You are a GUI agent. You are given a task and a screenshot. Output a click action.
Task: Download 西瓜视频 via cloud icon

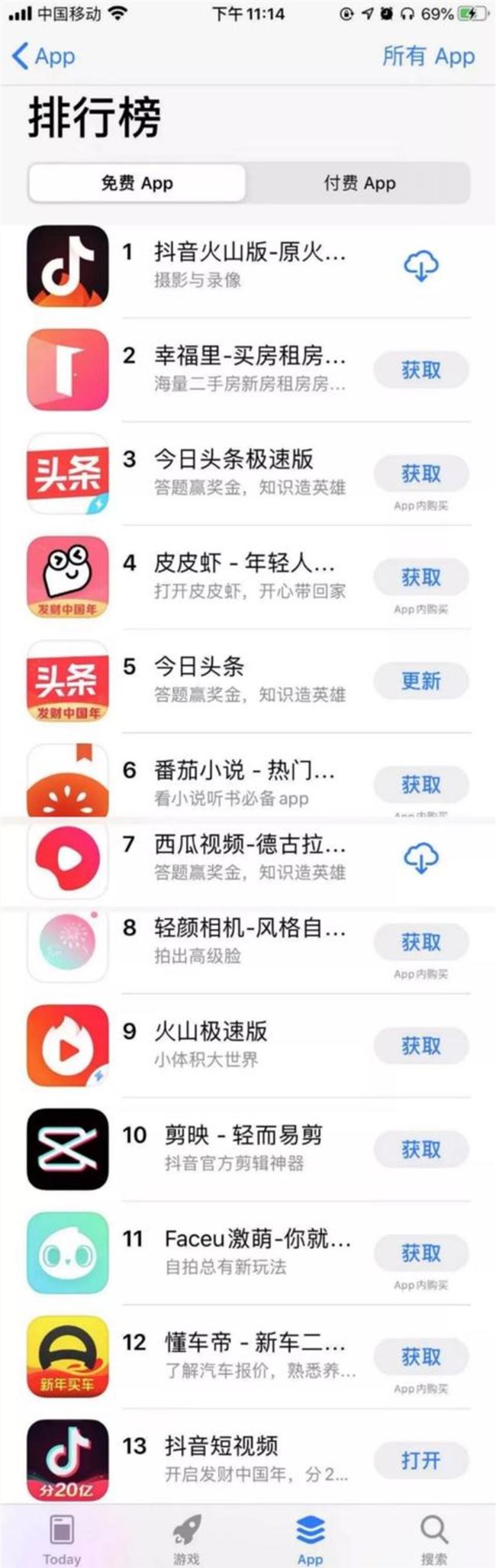420,859
